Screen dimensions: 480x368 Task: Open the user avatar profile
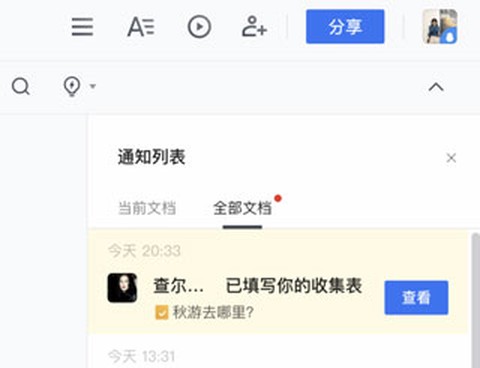pos(440,27)
